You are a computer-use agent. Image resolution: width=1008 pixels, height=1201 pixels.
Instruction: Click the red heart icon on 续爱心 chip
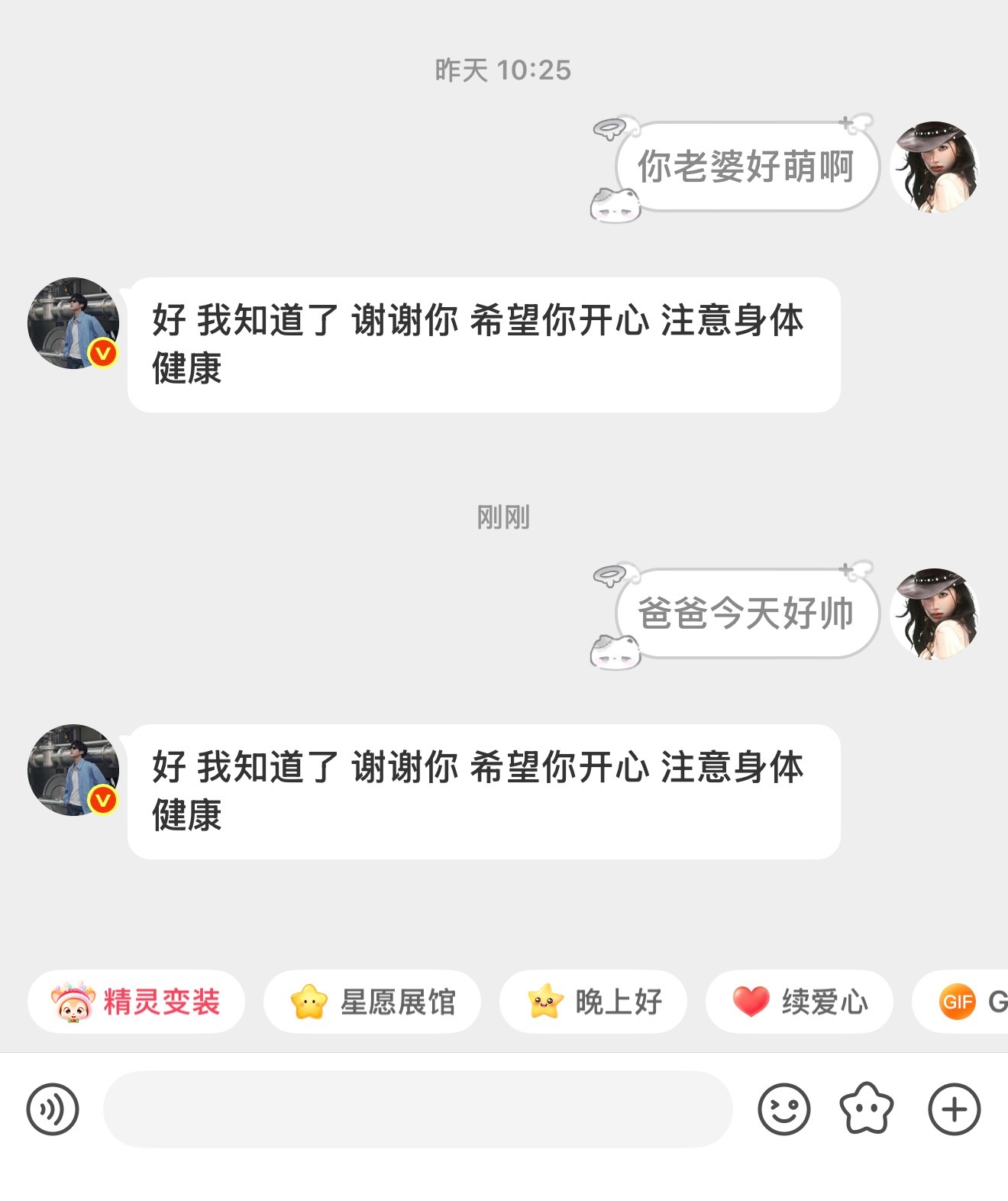[x=751, y=1002]
